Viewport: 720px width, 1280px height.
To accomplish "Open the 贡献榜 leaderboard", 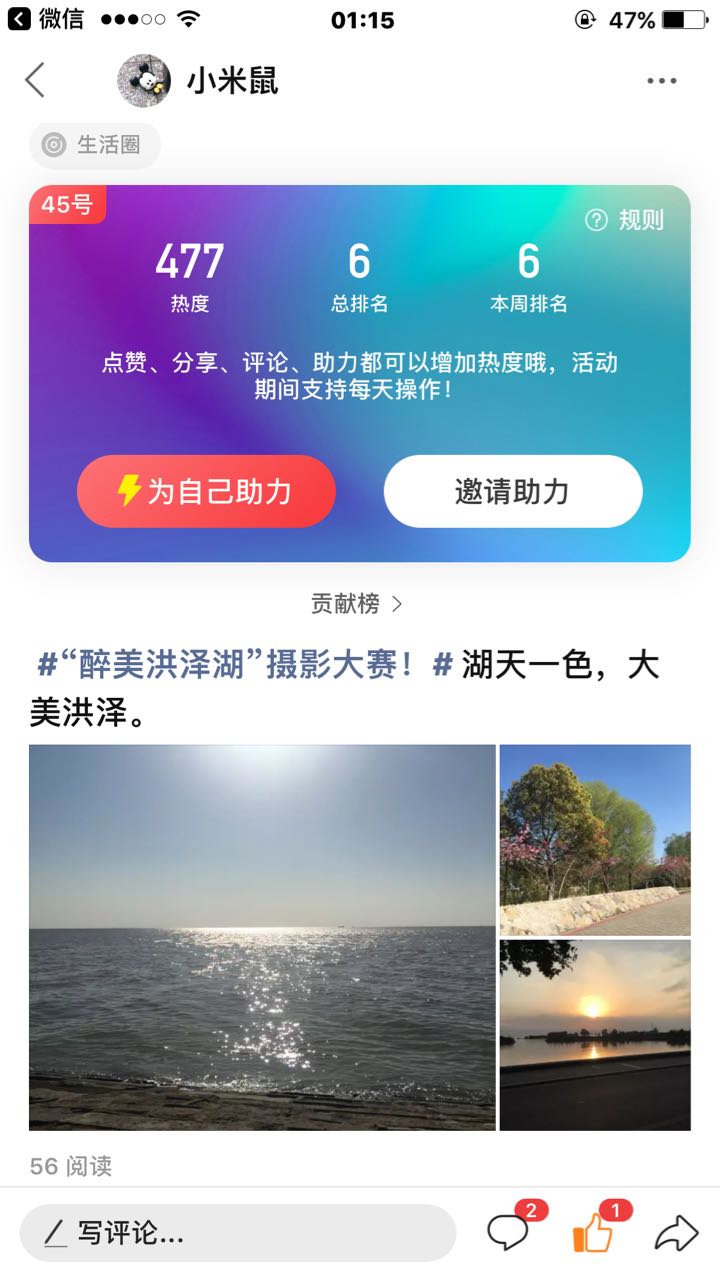I will pyautogui.click(x=357, y=604).
